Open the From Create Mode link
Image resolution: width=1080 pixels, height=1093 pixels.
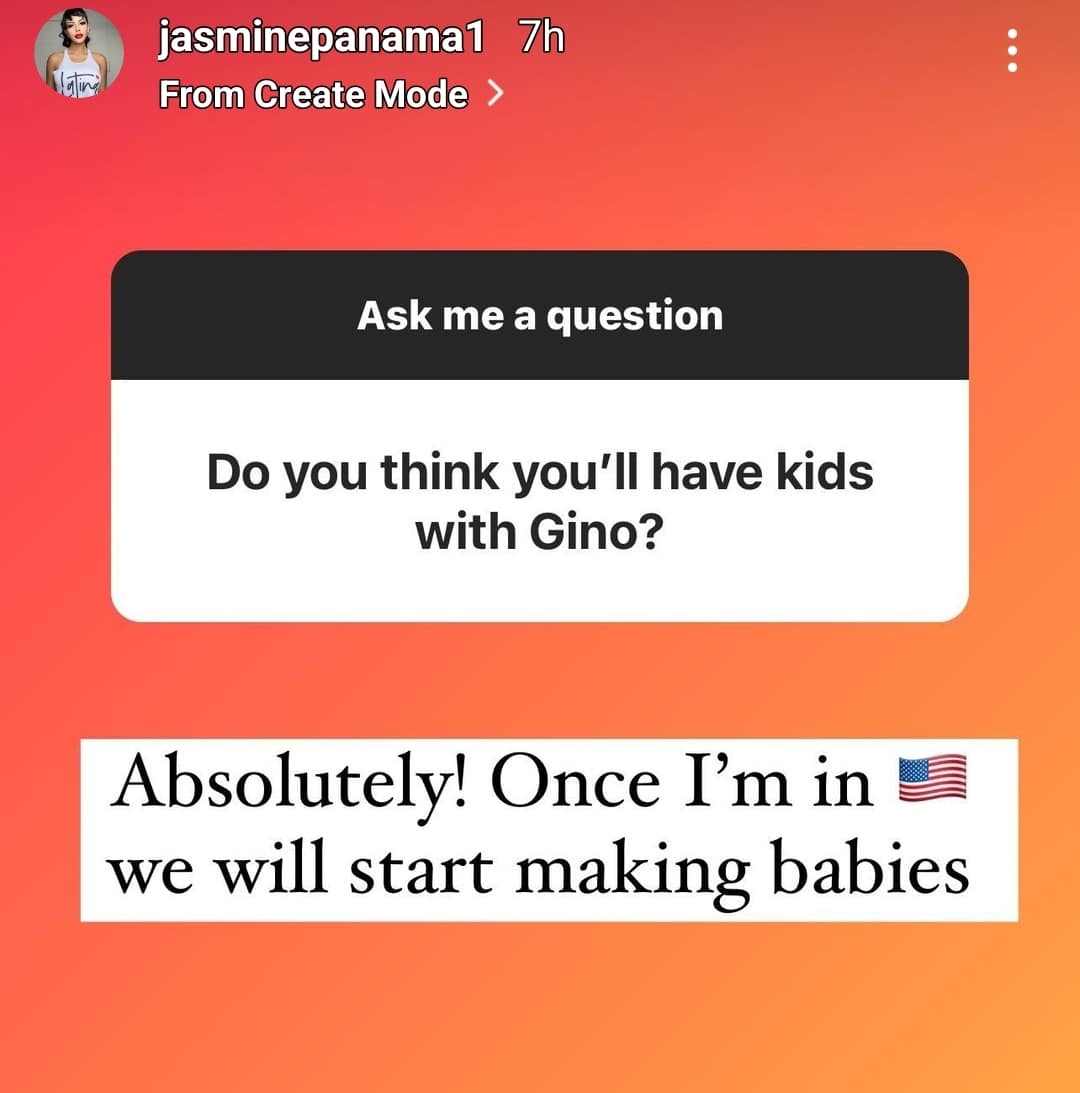click(330, 95)
